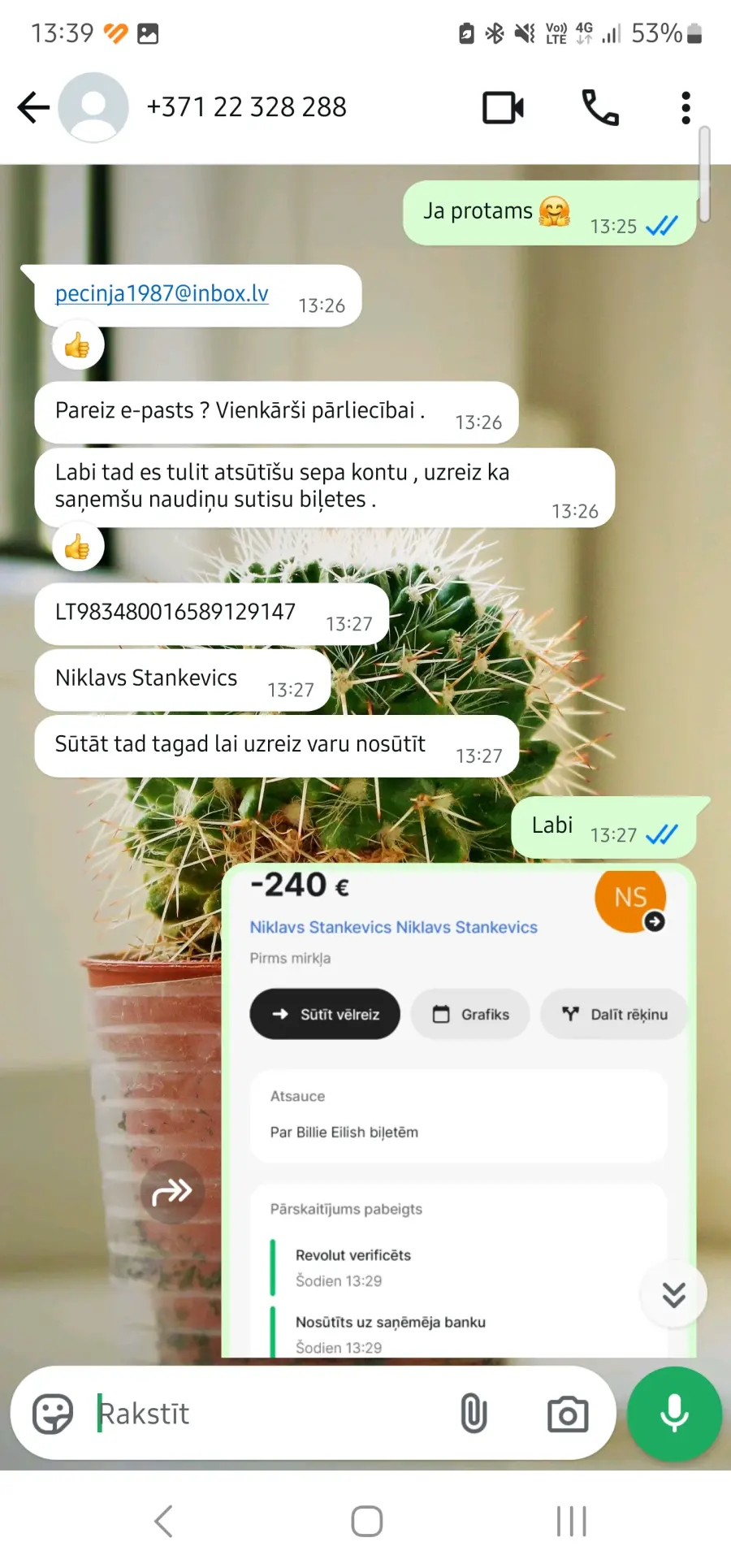Open the emoji and sticker picker
This screenshot has height=1568, width=731.
tap(53, 1414)
